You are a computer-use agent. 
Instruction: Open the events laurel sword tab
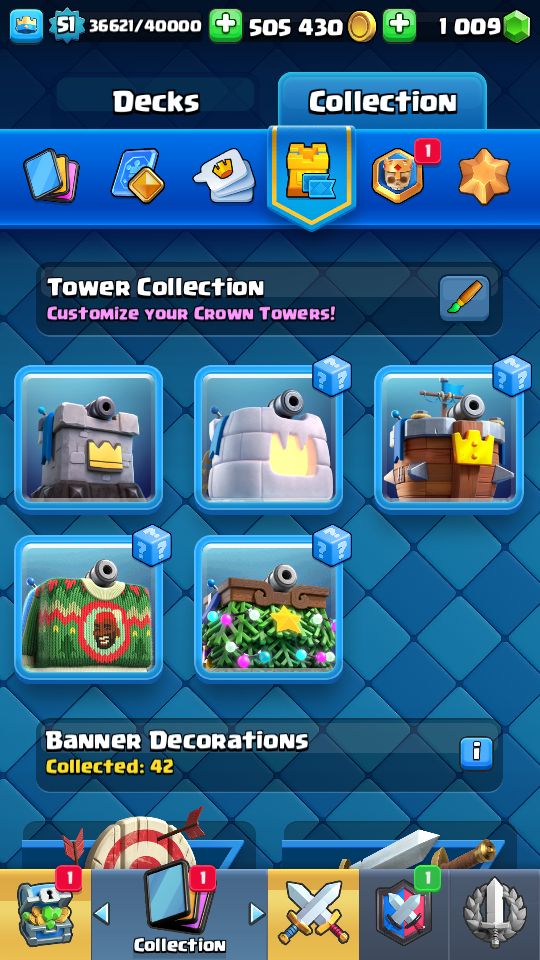pyautogui.click(x=495, y=913)
